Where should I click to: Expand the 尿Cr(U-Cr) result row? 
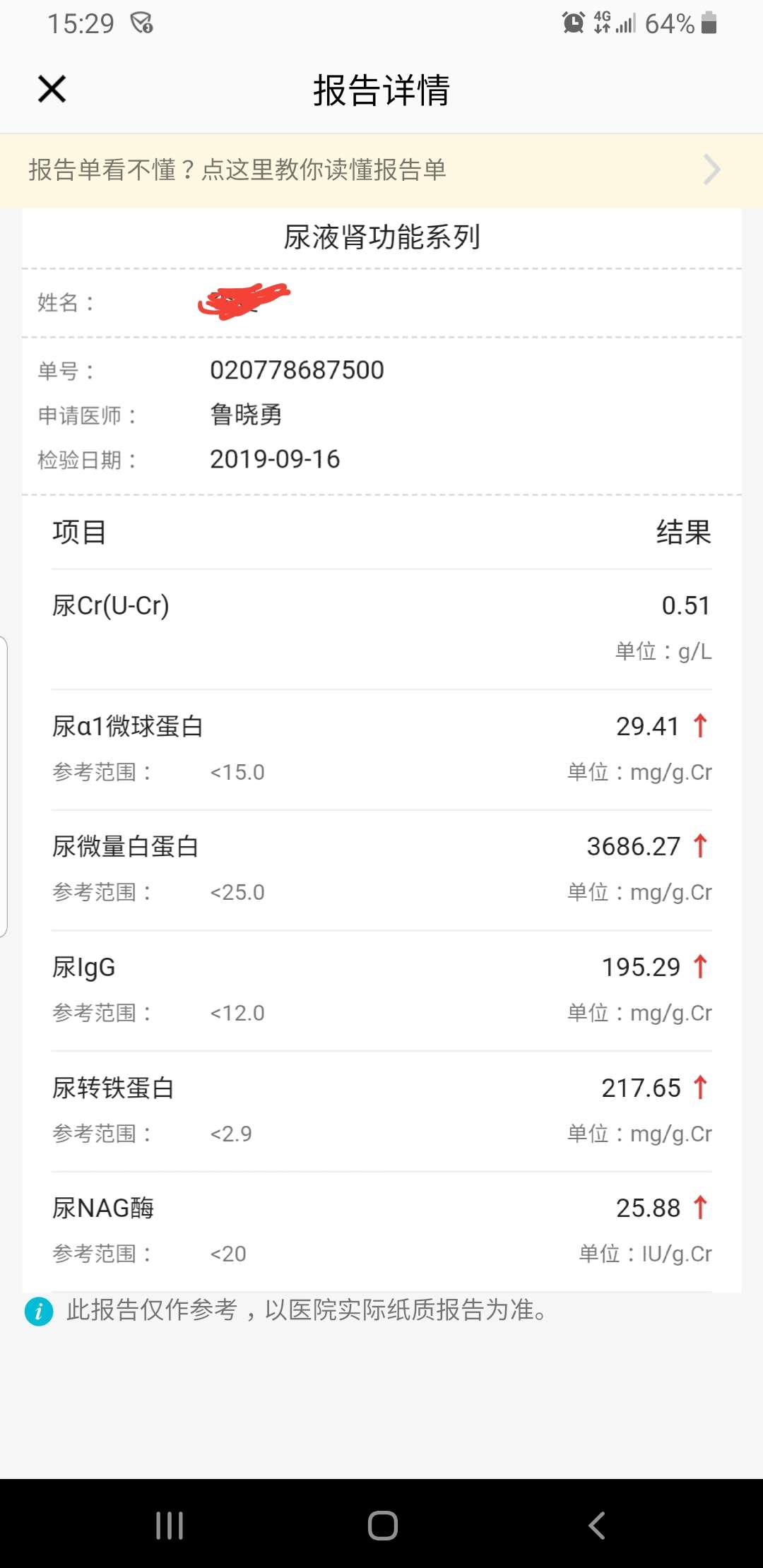381,622
